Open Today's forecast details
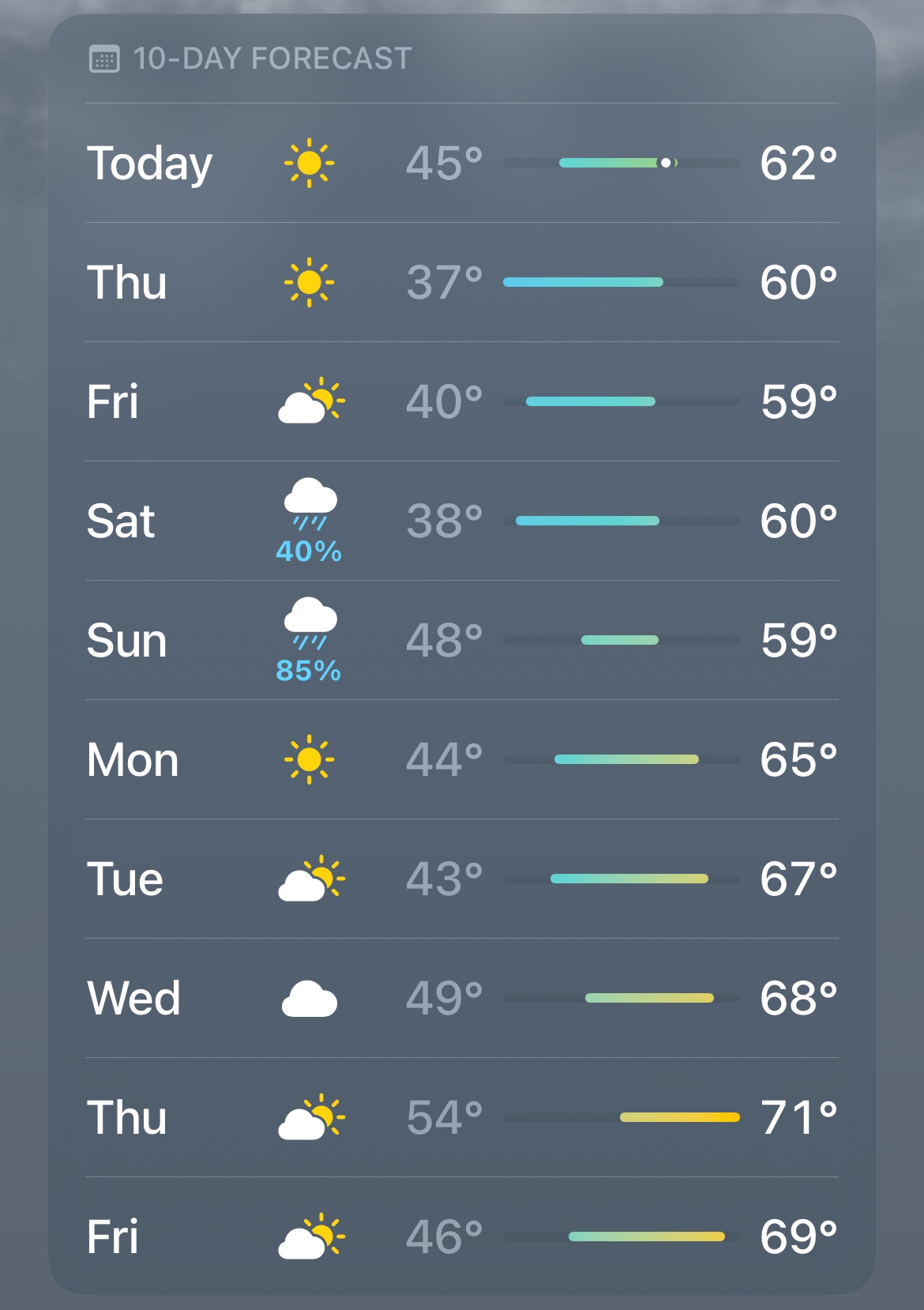924x1310 pixels. pos(462,164)
